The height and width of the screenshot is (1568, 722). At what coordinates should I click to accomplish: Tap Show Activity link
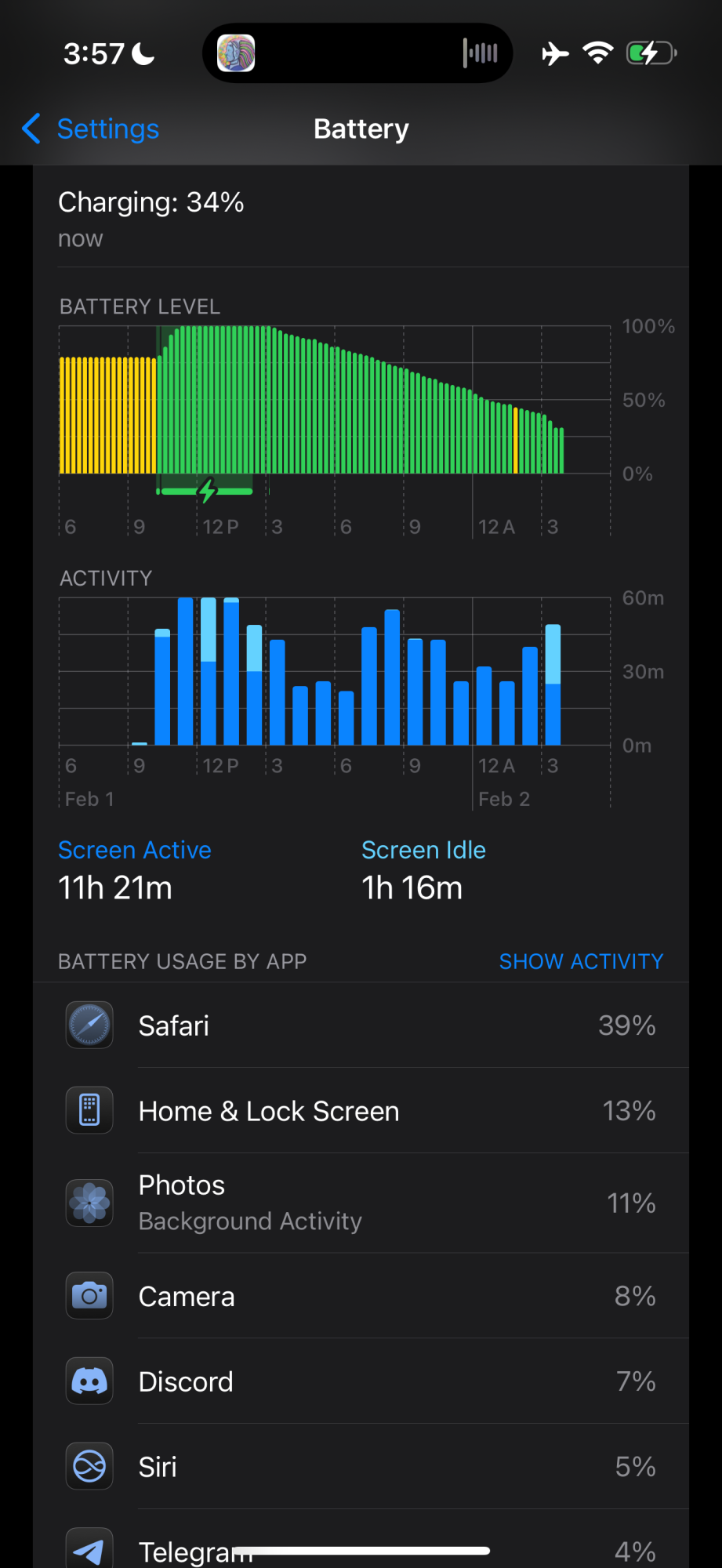[x=581, y=961]
